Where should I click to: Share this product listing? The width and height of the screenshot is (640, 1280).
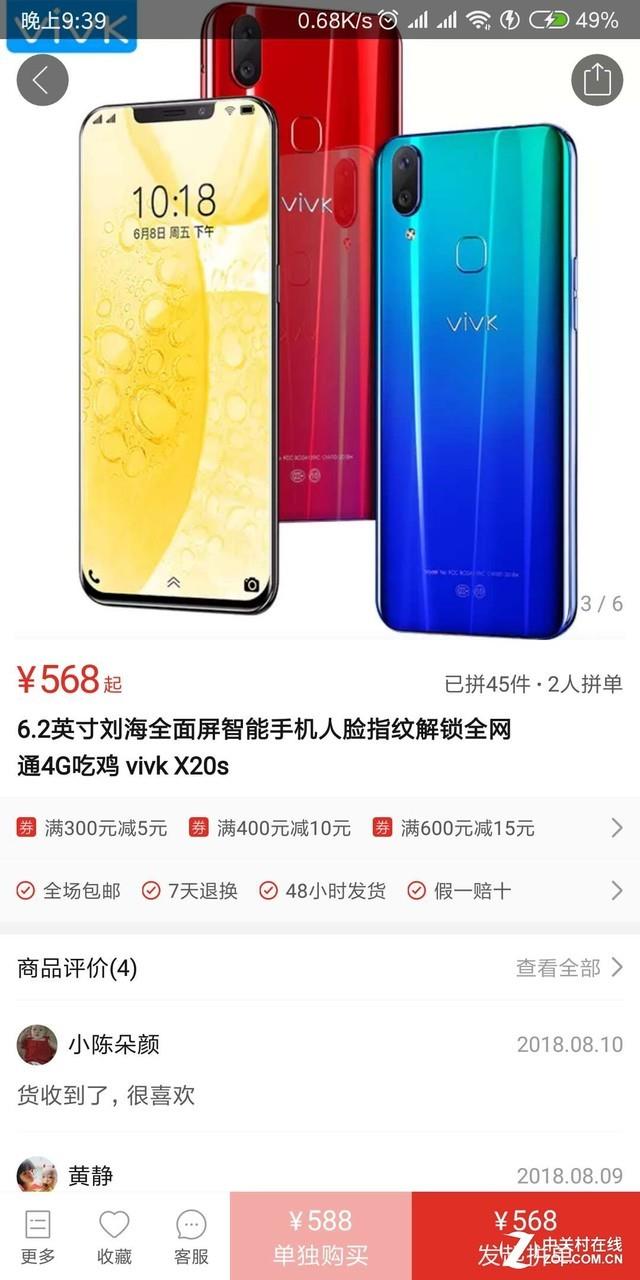tap(597, 81)
